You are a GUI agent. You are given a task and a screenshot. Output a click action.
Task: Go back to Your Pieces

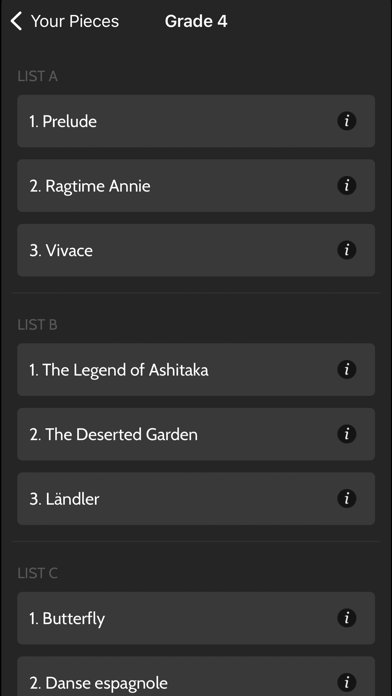coord(65,21)
